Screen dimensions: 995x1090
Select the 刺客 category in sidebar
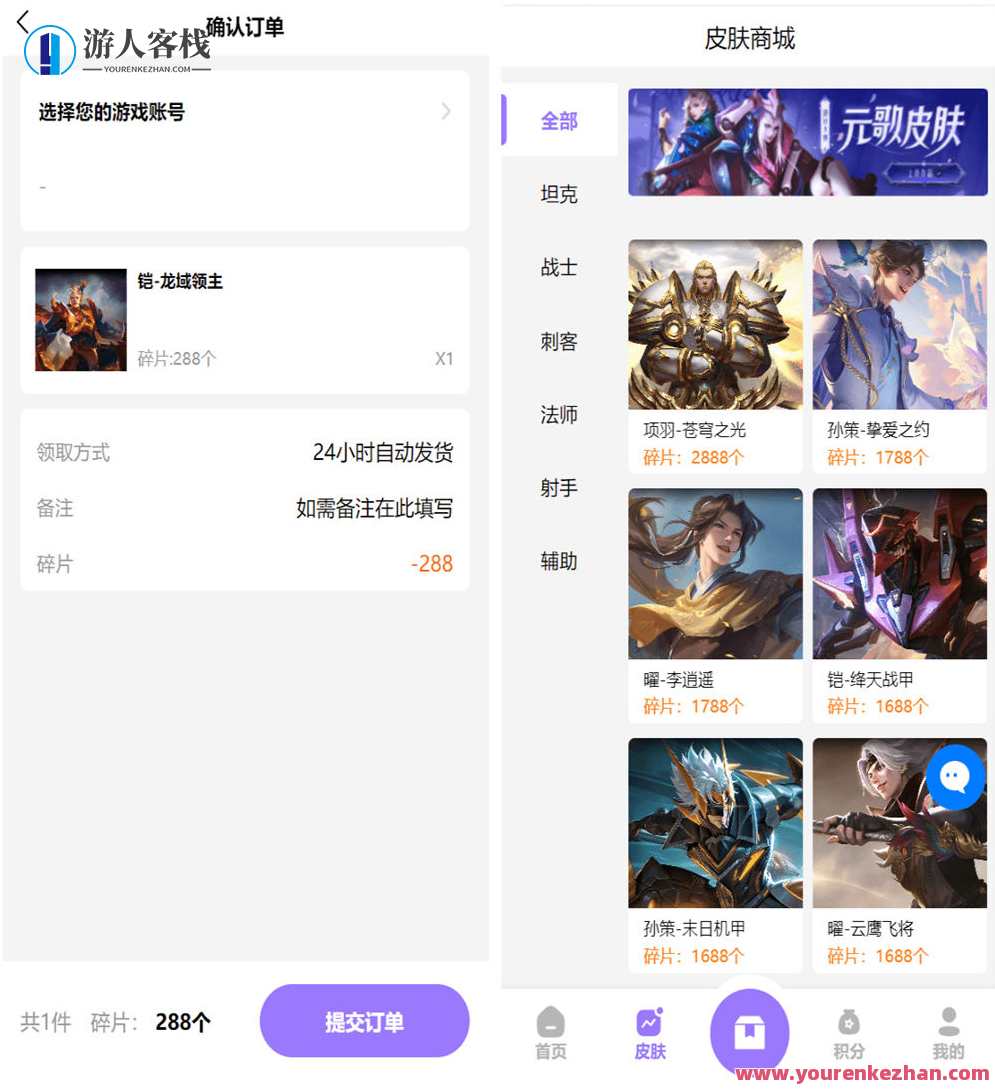click(557, 341)
